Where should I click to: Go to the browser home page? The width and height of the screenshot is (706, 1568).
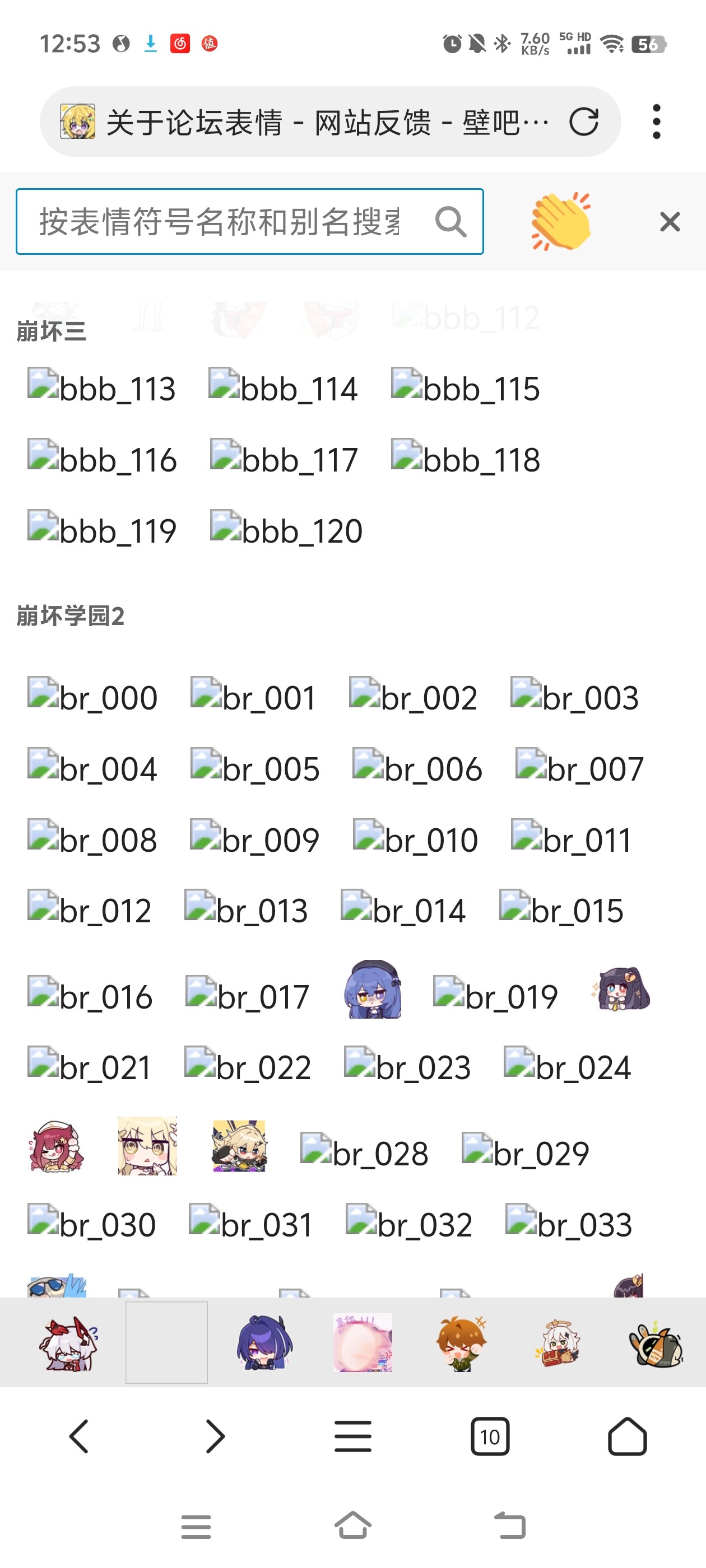[627, 1436]
